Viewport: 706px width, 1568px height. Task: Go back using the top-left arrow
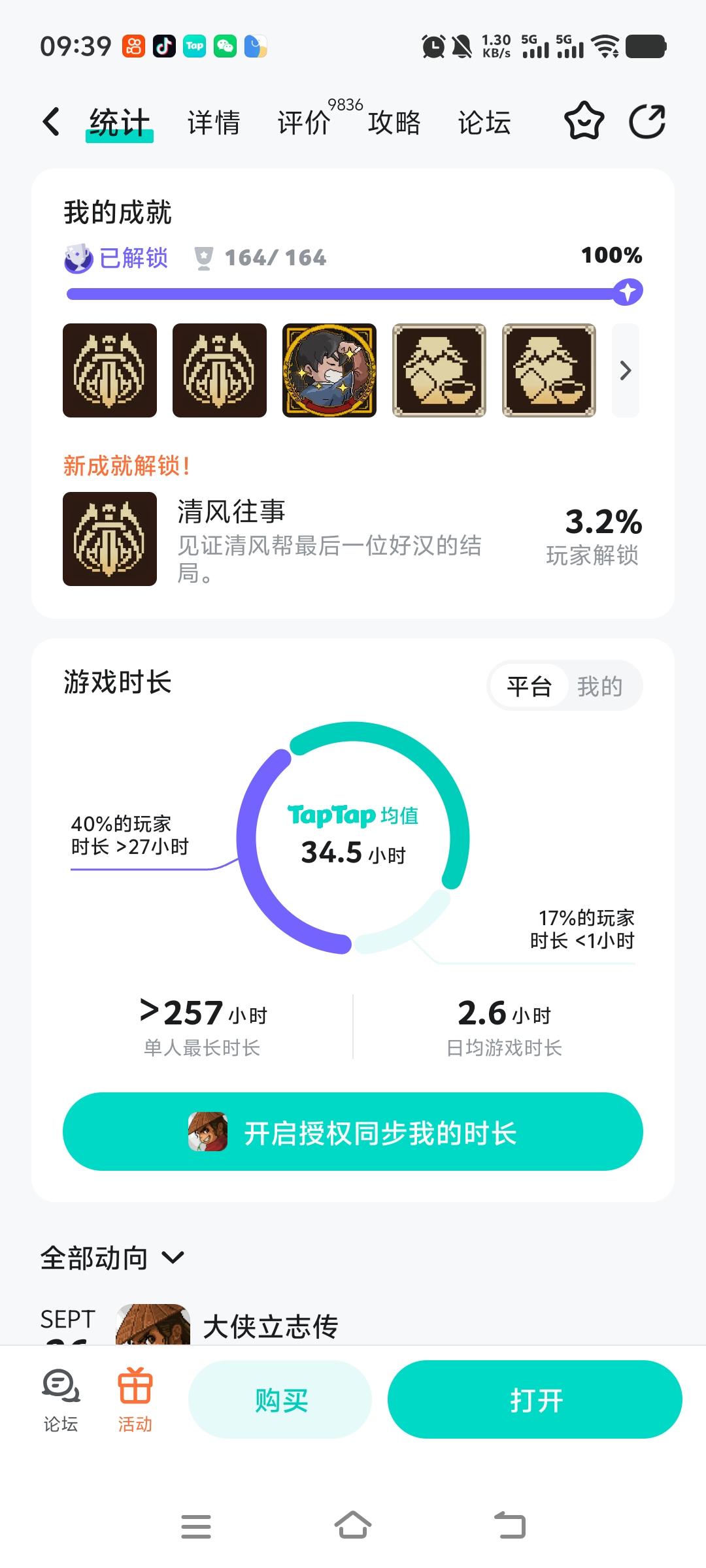pos(51,122)
